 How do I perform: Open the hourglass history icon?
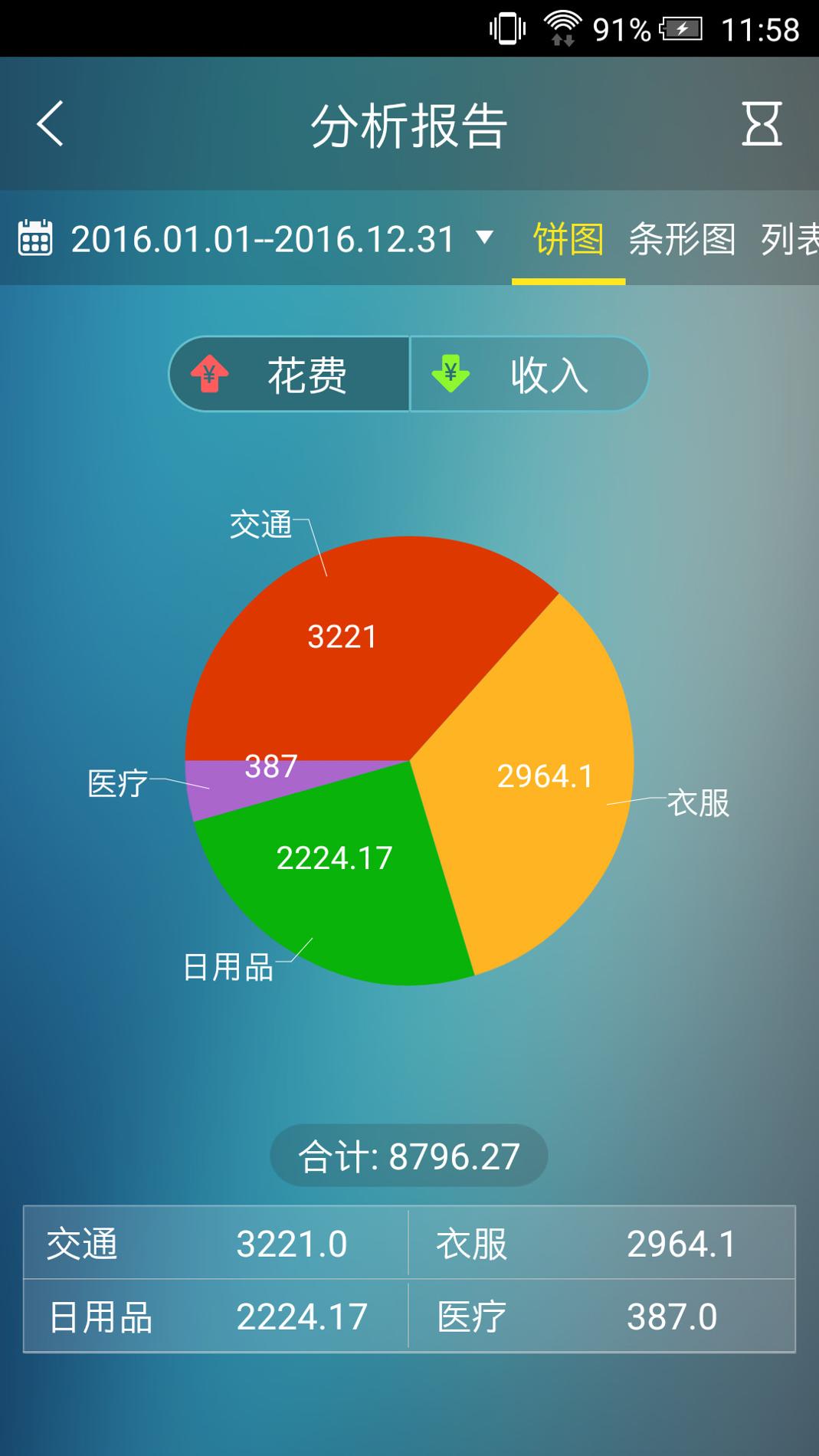tap(762, 123)
